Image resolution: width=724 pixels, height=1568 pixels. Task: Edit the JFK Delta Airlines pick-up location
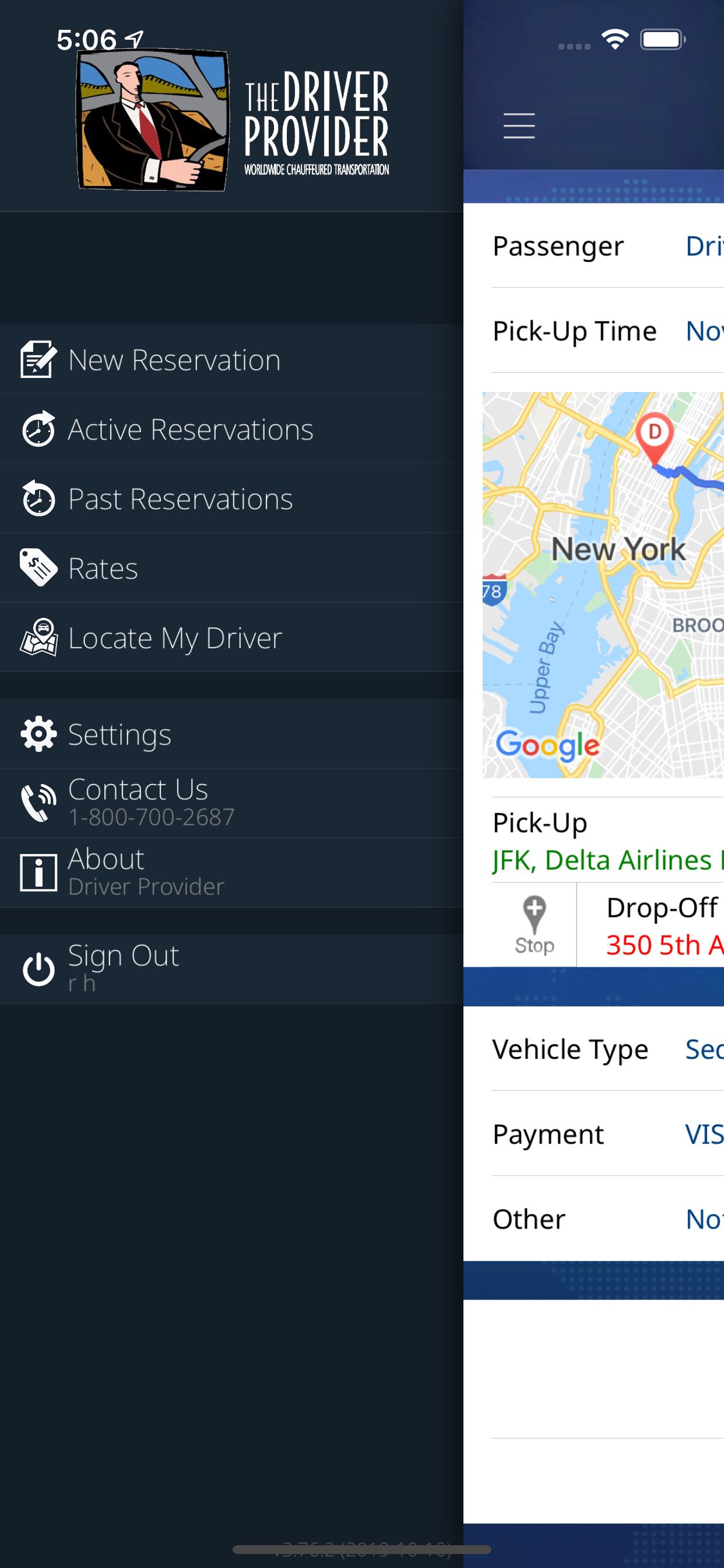tap(609, 859)
